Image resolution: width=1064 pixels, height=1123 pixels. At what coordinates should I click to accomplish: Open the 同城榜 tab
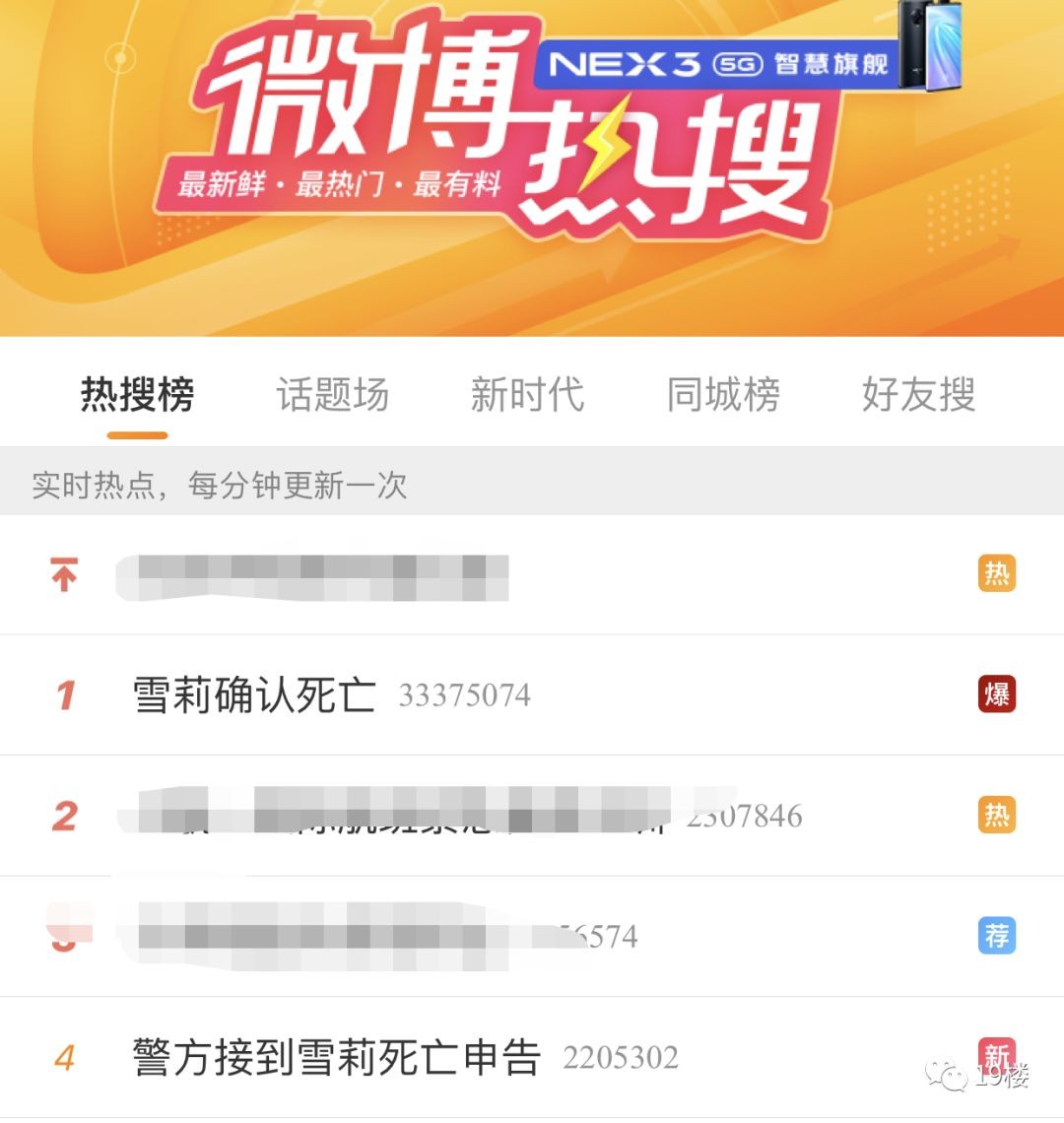click(723, 395)
